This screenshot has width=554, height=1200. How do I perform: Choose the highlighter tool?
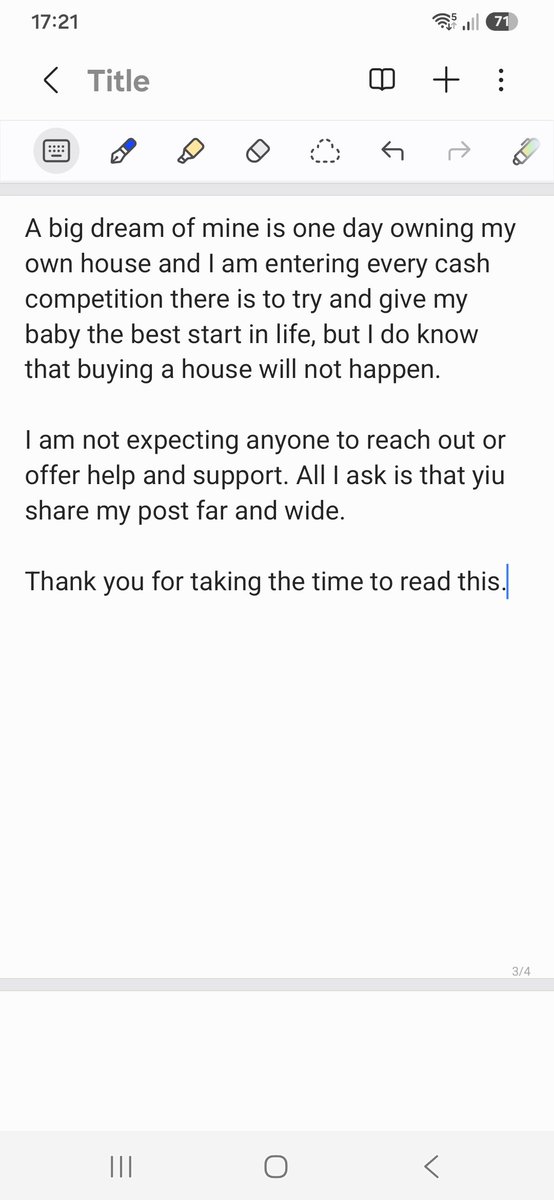pos(190,152)
